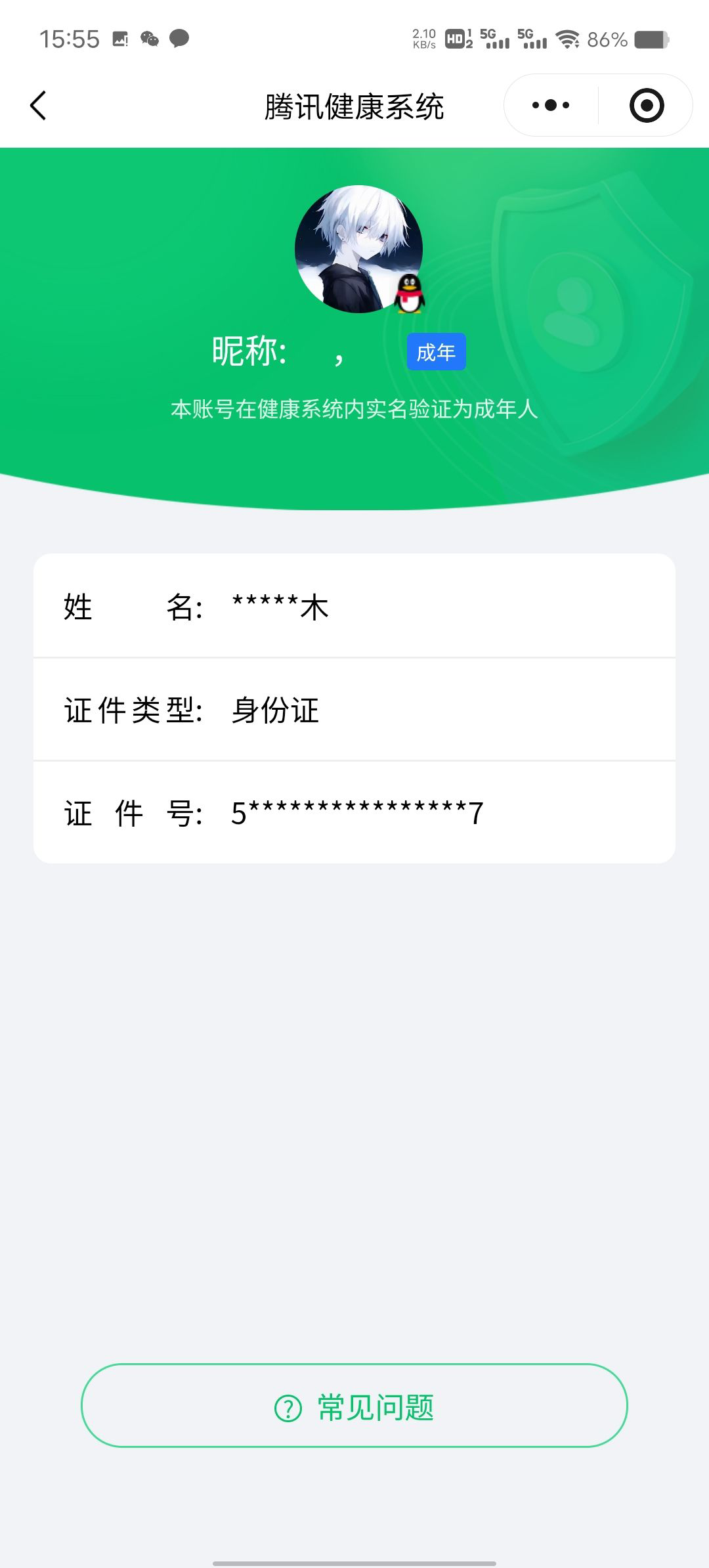Tap the circular close button to exit mini program

[x=646, y=105]
